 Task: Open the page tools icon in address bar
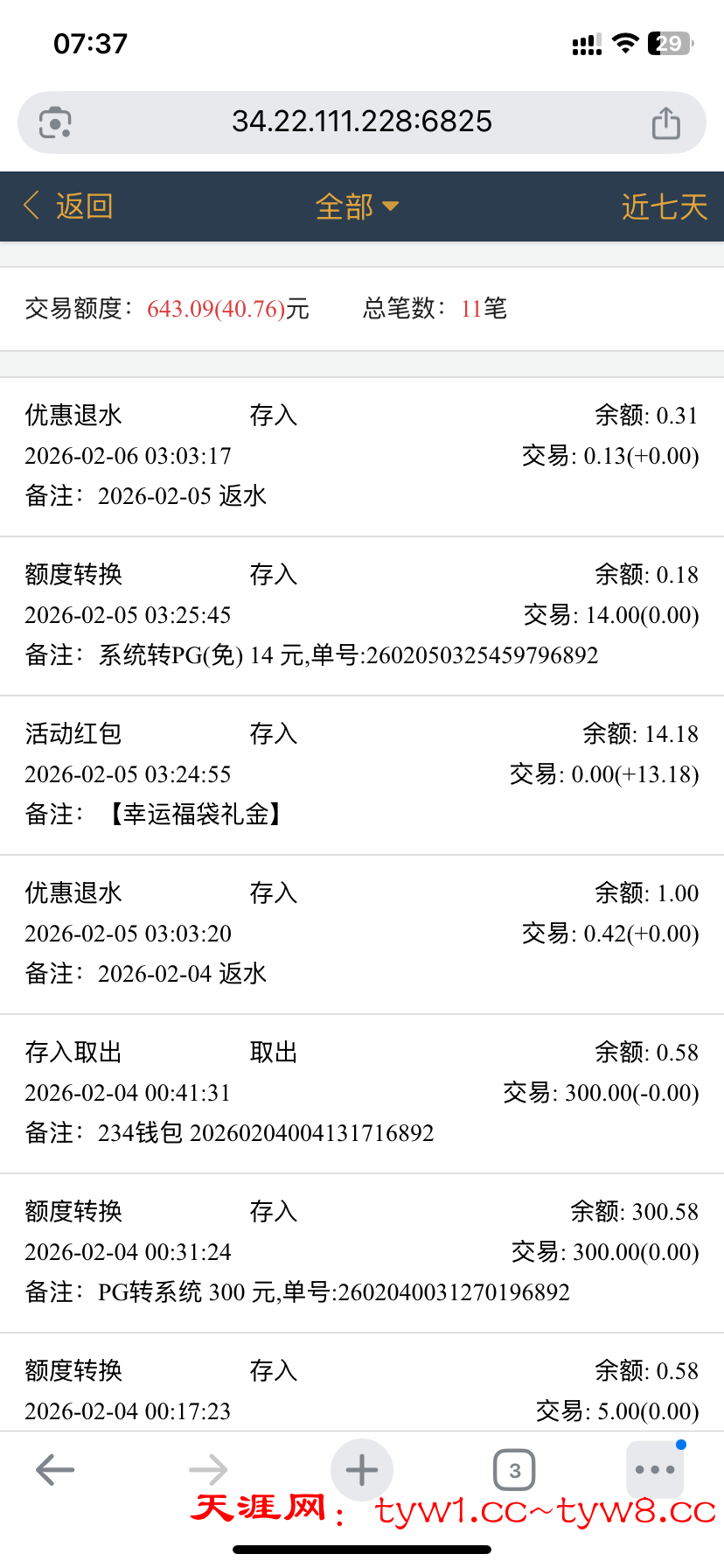tap(55, 122)
